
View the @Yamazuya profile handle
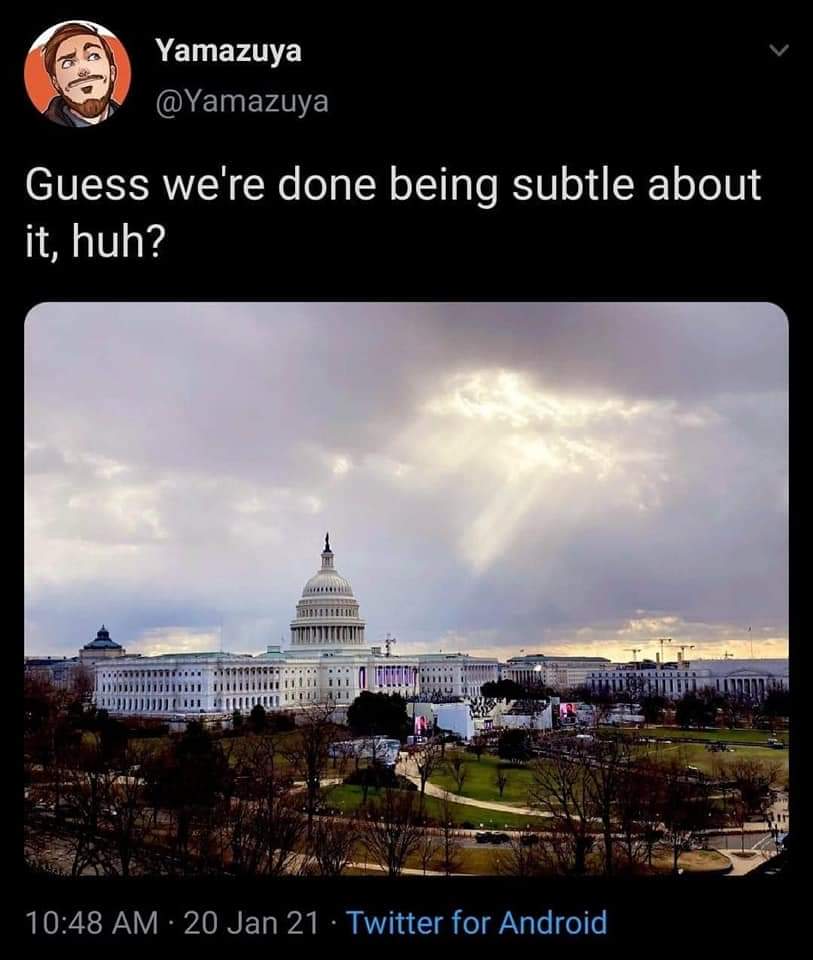point(241,101)
